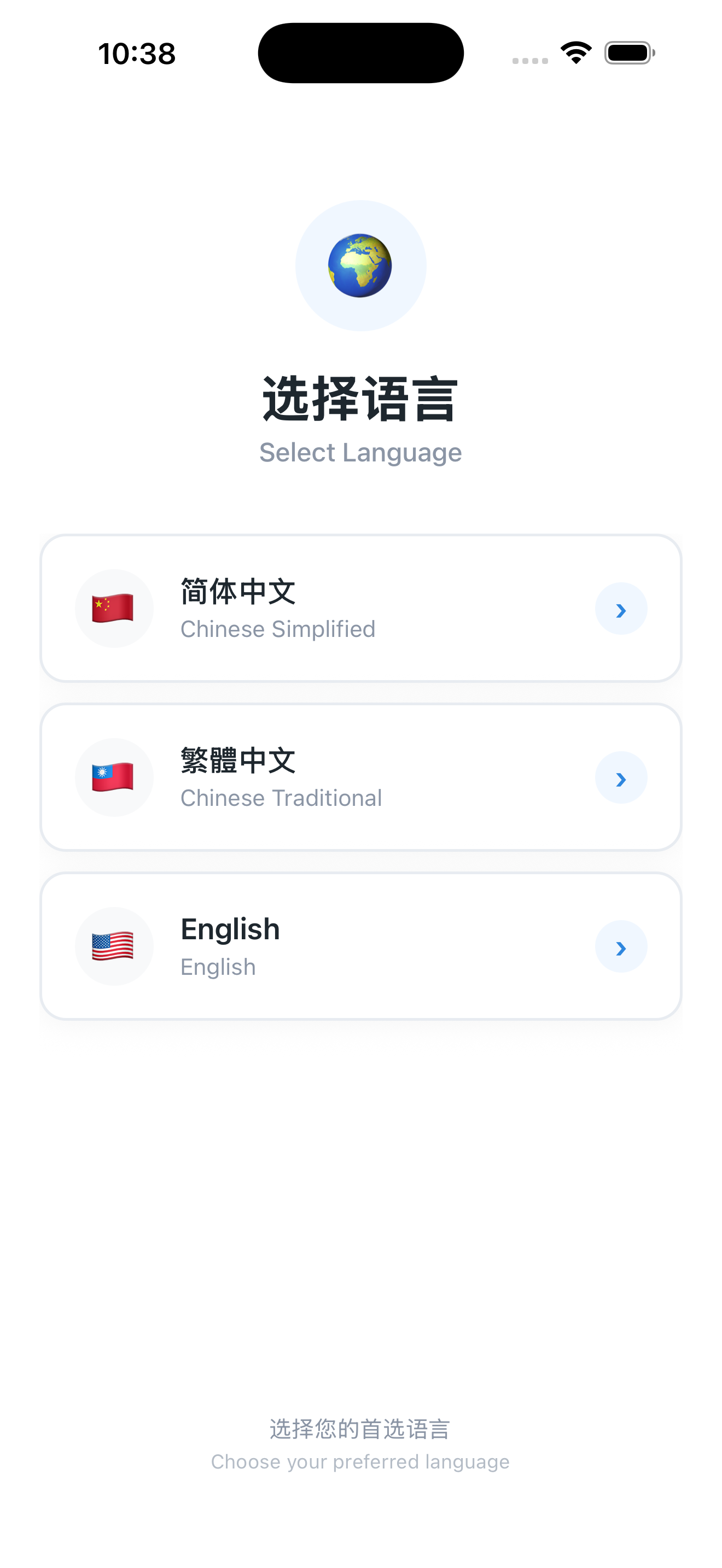Select the China flag icon
Viewport: 722px width, 1568px height.
tap(114, 608)
